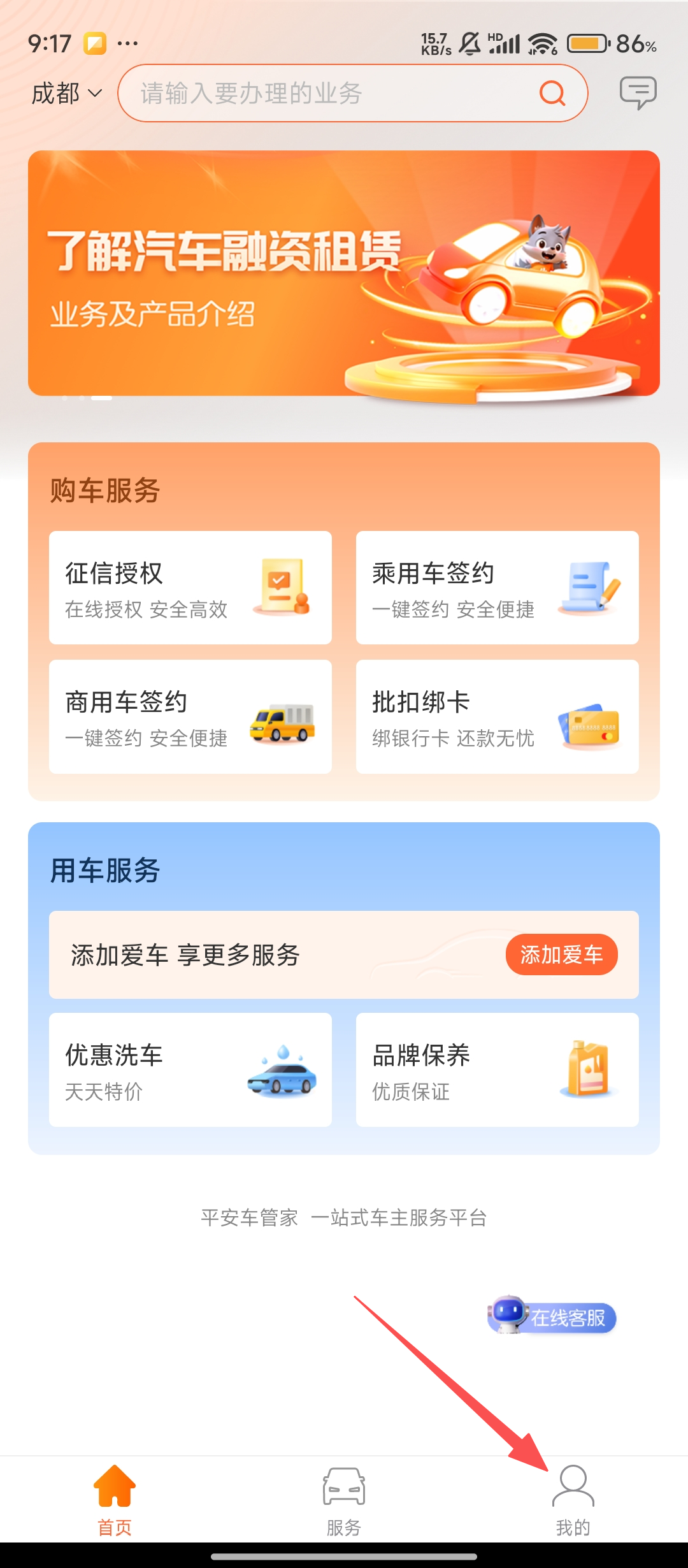
Task: Open the 征信授权 card
Action: (x=190, y=588)
